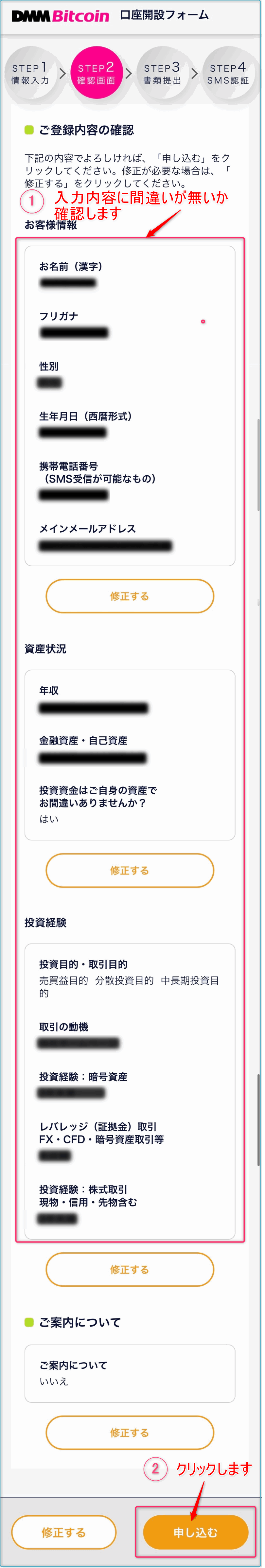Image resolution: width=265 pixels, height=1568 pixels.
Task: Tap 修正する under the お客様情報 section
Action: coord(130,596)
